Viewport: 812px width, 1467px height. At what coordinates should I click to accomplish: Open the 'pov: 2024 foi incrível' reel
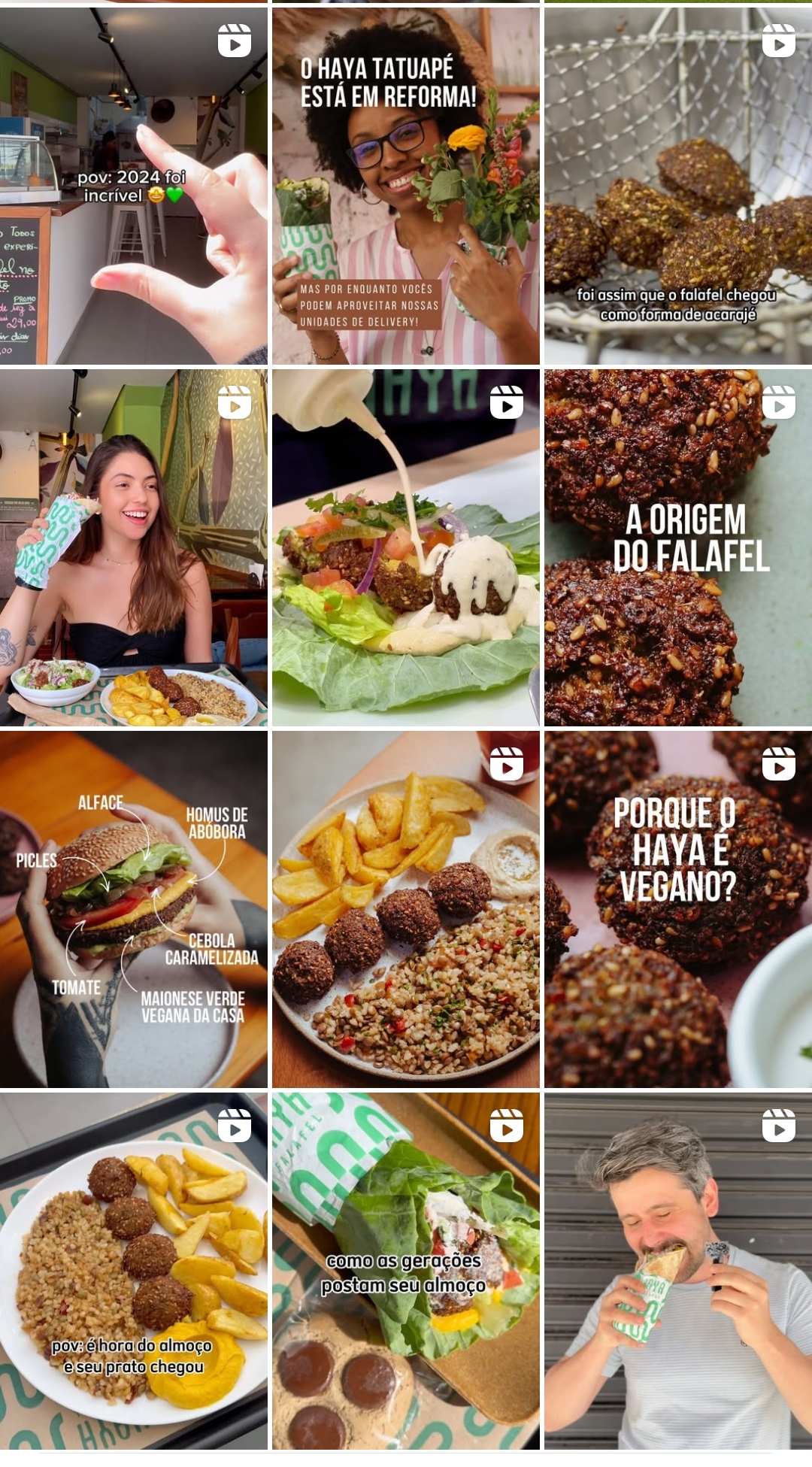coord(134,186)
